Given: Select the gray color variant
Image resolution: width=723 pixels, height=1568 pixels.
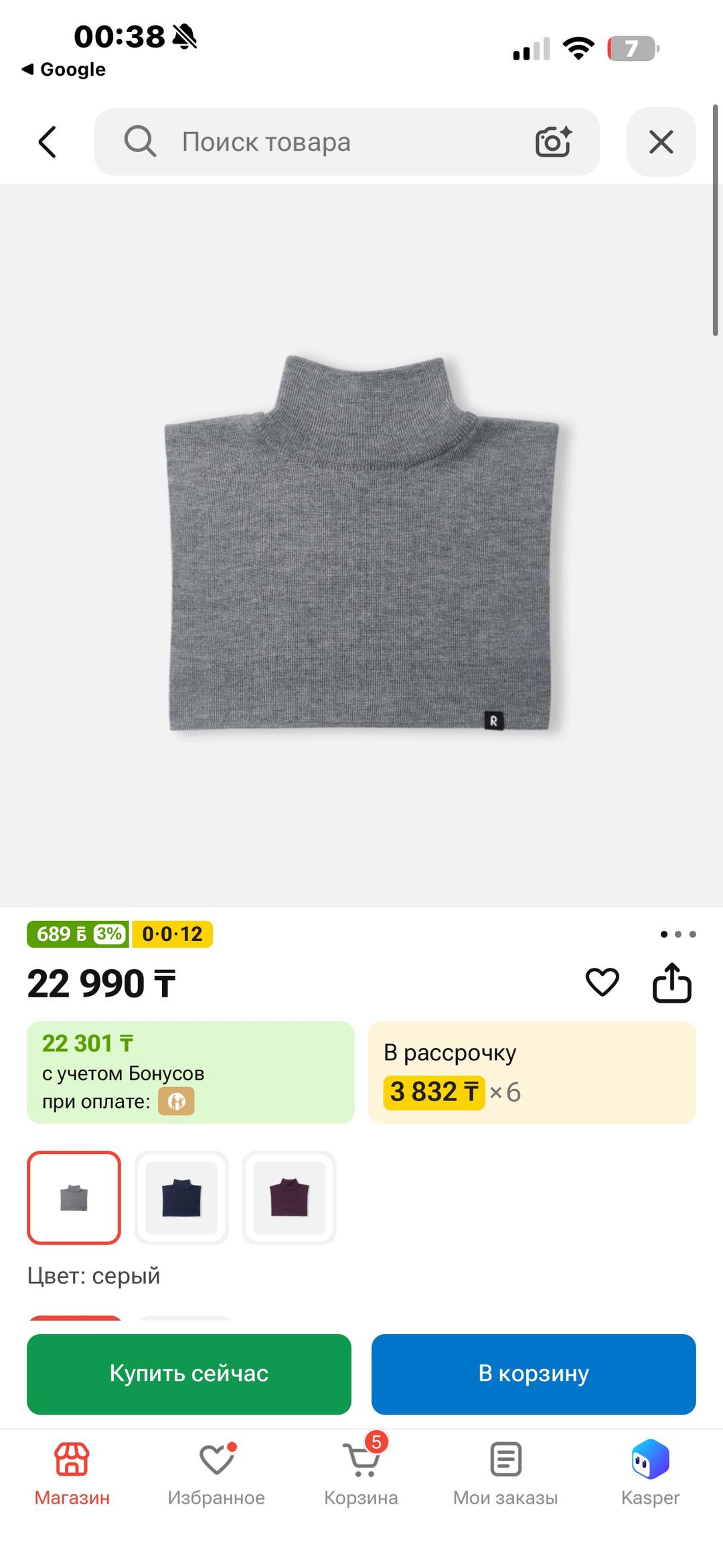Looking at the screenshot, I should pyautogui.click(x=74, y=1198).
